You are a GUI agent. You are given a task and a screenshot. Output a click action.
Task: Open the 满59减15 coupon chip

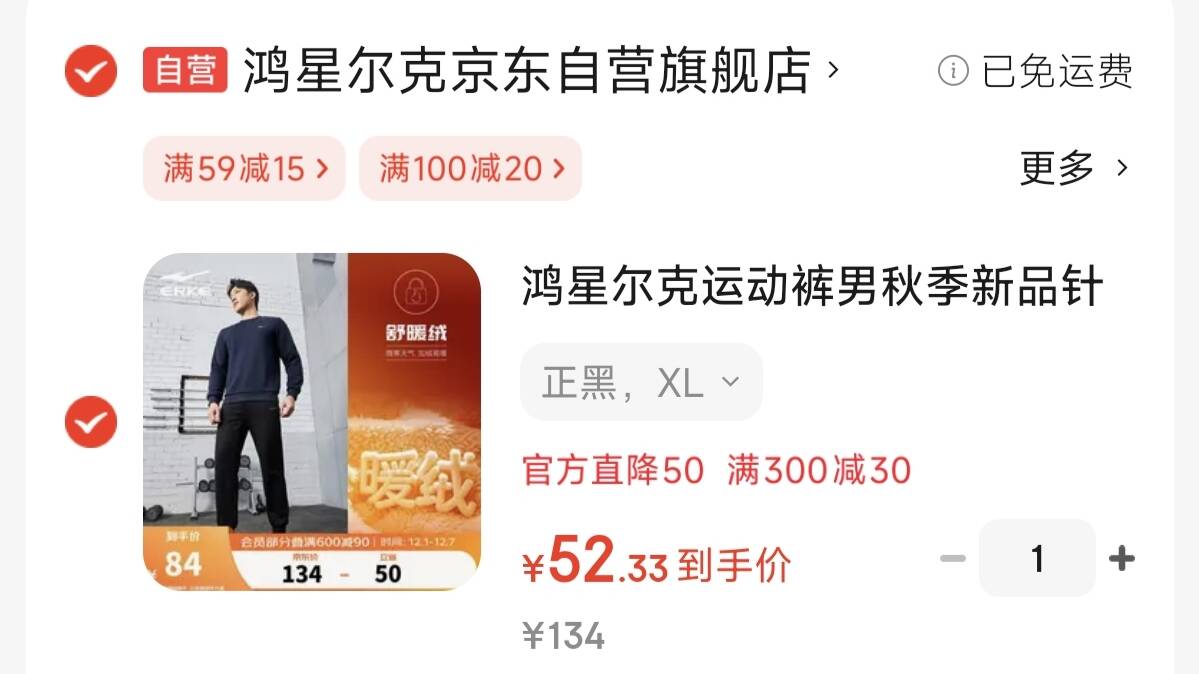(244, 168)
